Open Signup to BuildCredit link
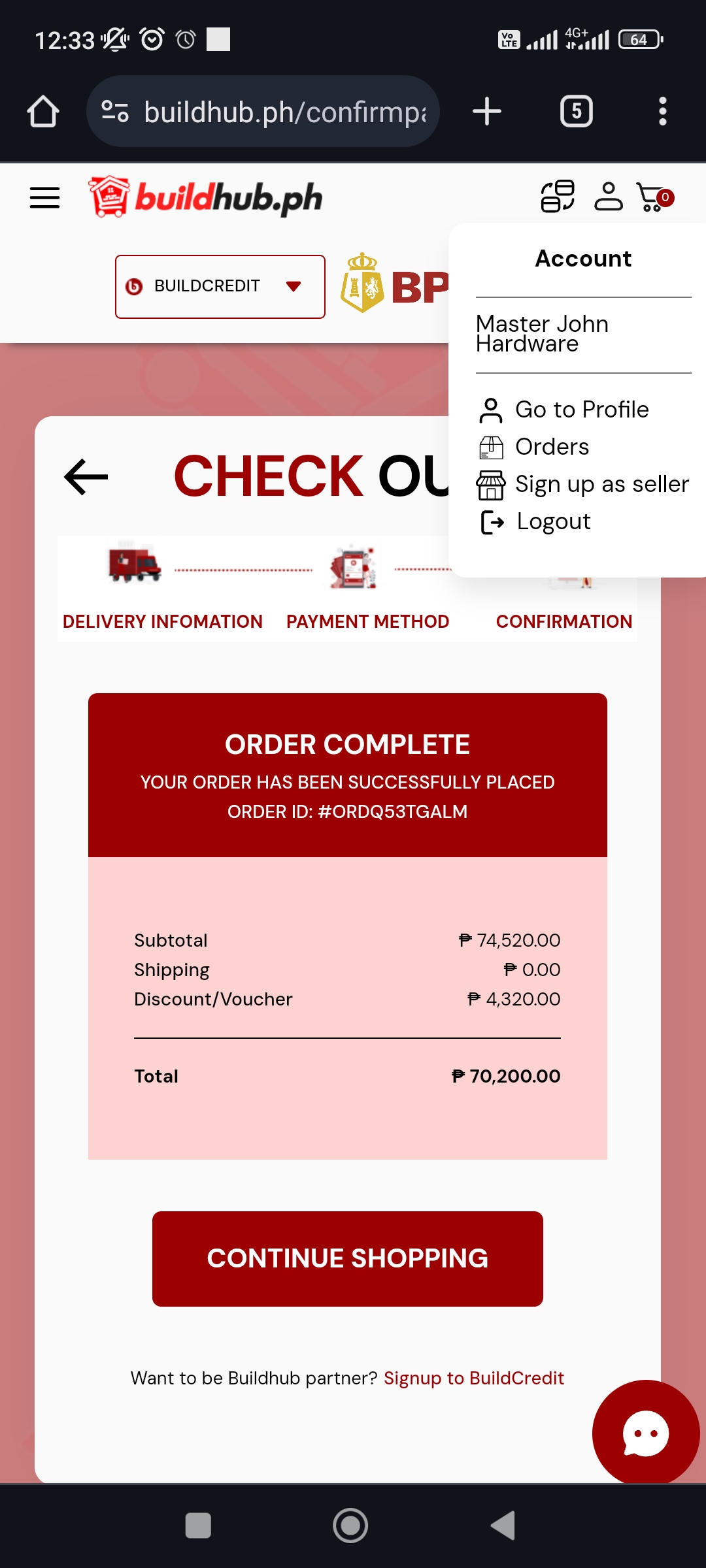This screenshot has width=706, height=1568. pyautogui.click(x=473, y=1378)
